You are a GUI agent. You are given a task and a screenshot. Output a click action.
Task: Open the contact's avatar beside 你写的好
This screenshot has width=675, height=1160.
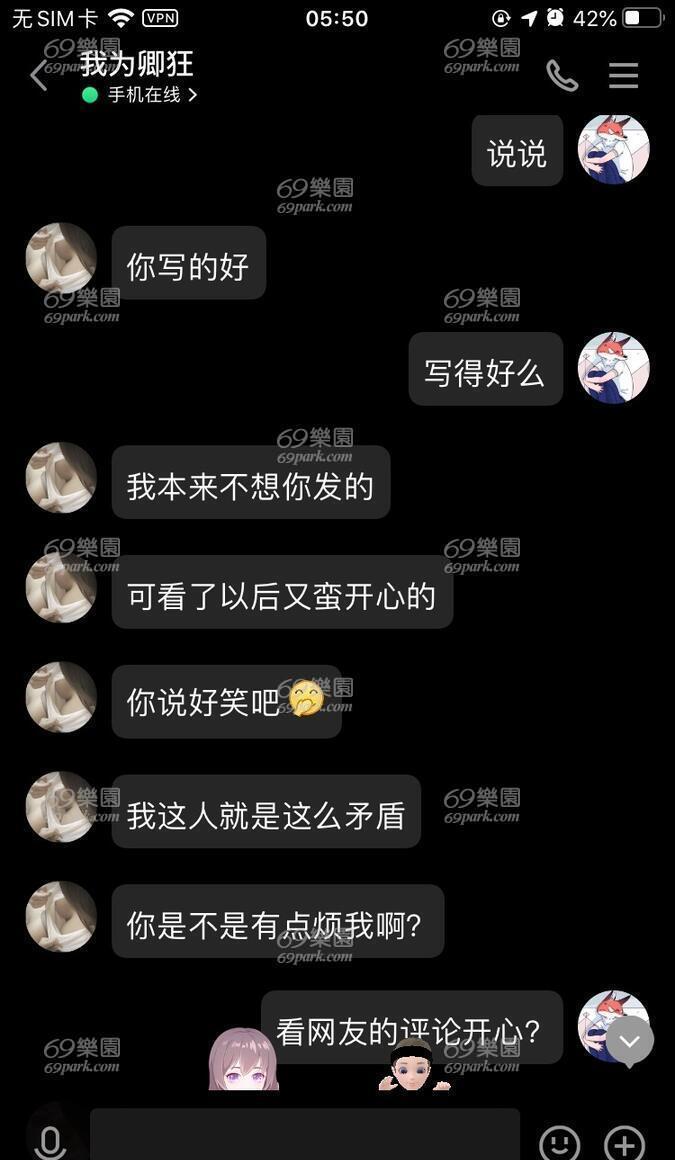pos(61,258)
